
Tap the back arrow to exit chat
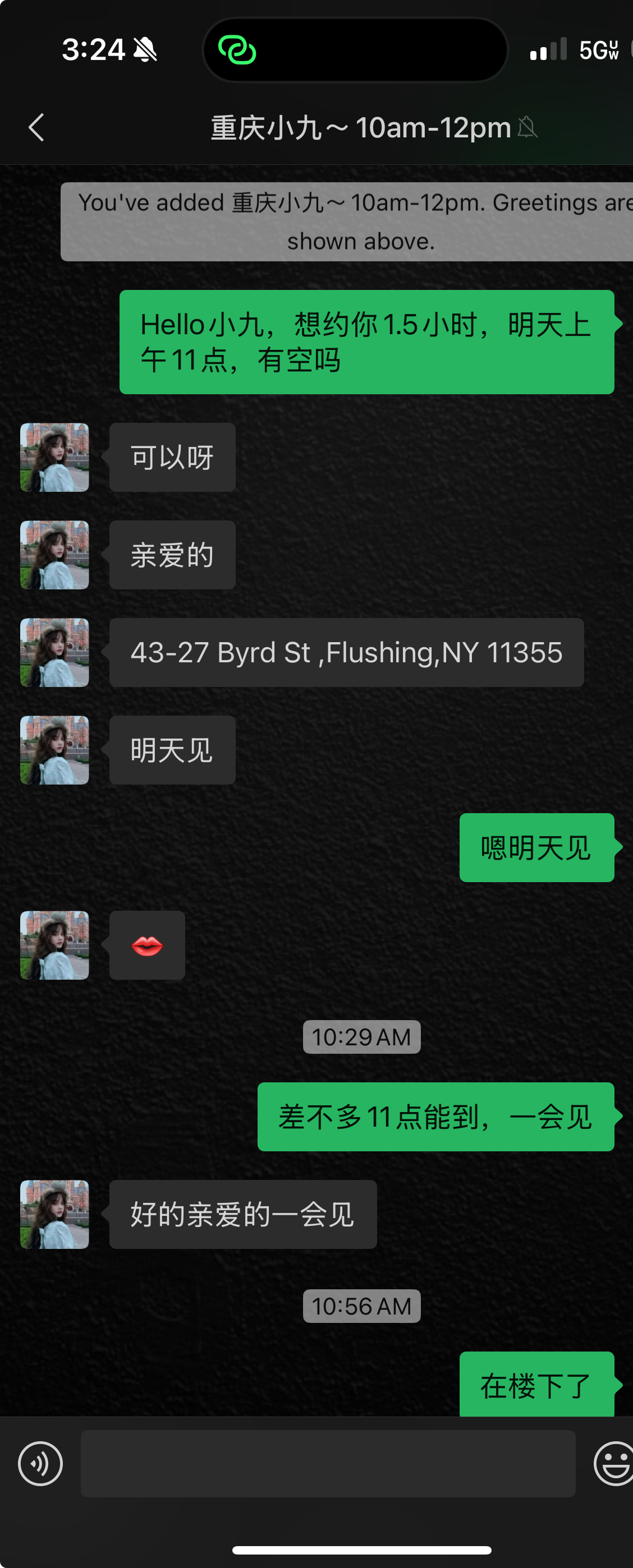36,128
